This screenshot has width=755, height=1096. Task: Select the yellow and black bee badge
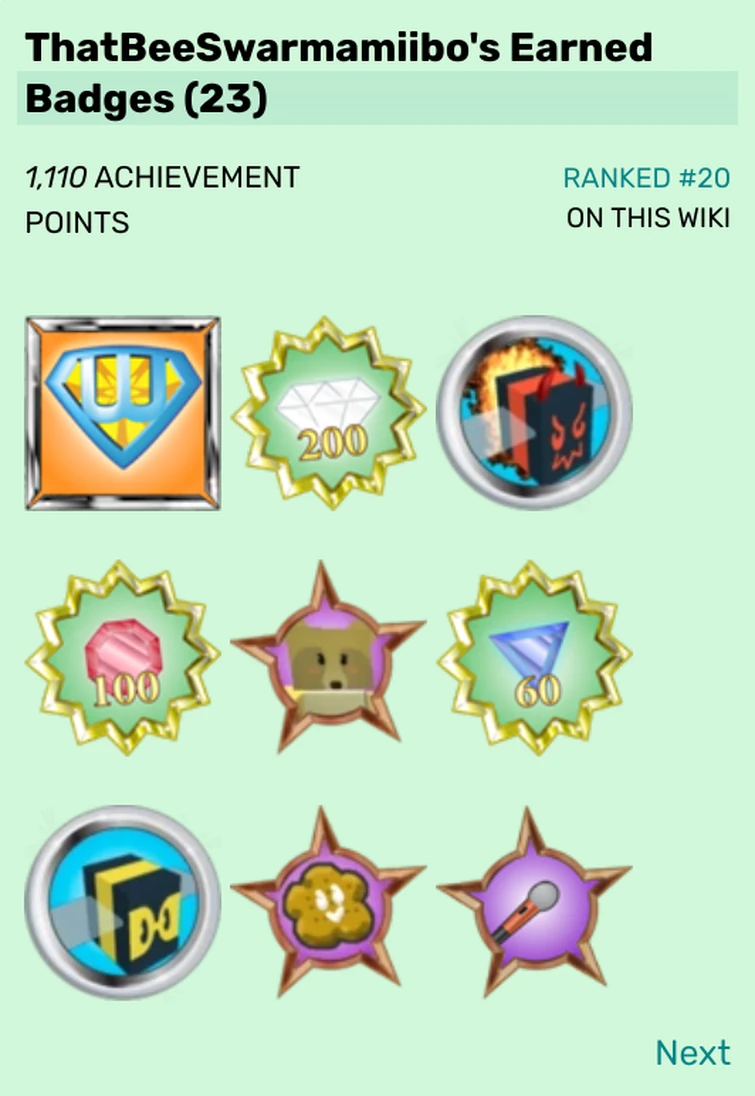coord(123,903)
